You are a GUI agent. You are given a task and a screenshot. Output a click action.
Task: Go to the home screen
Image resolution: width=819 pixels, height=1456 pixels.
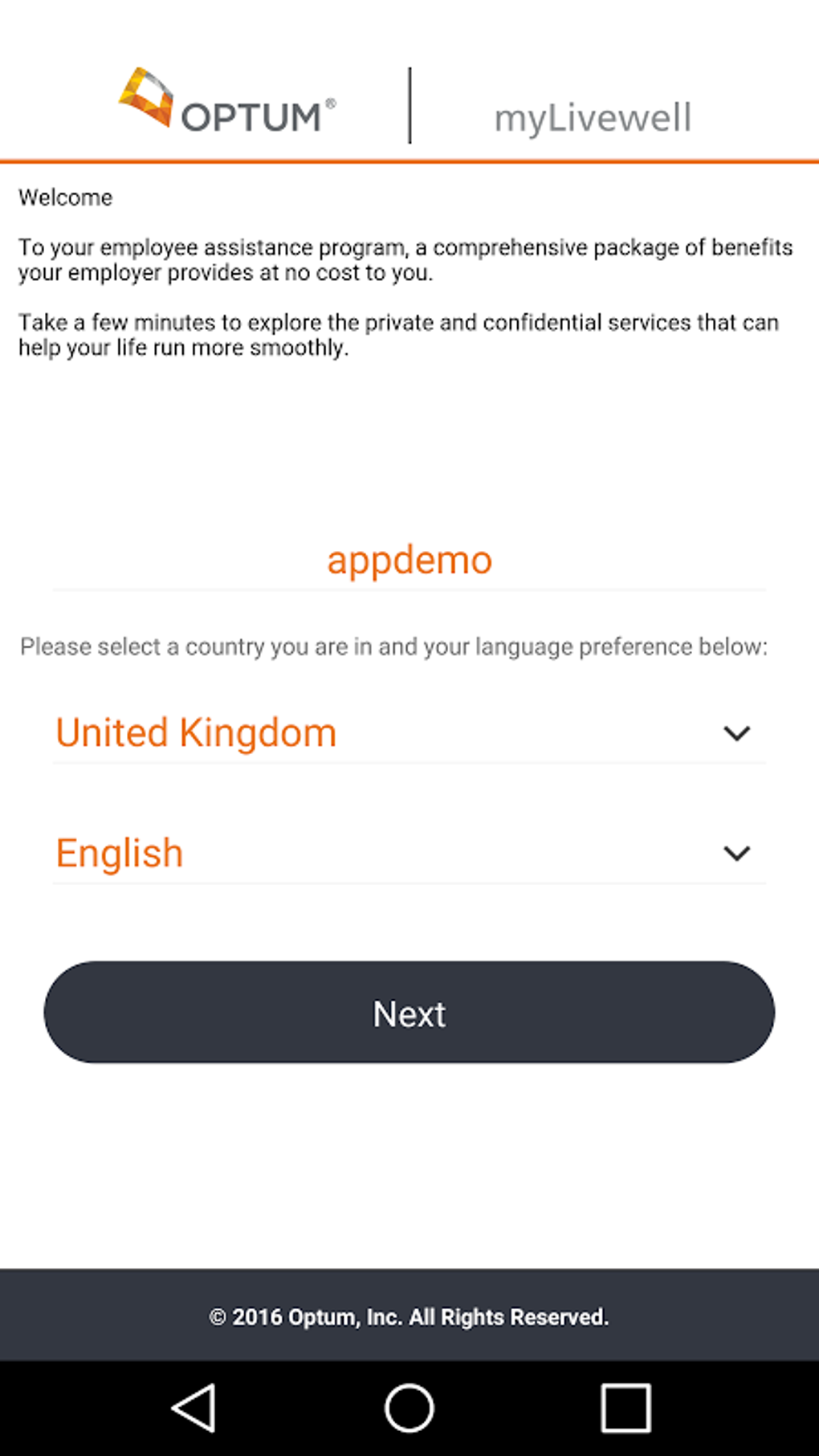409,1407
